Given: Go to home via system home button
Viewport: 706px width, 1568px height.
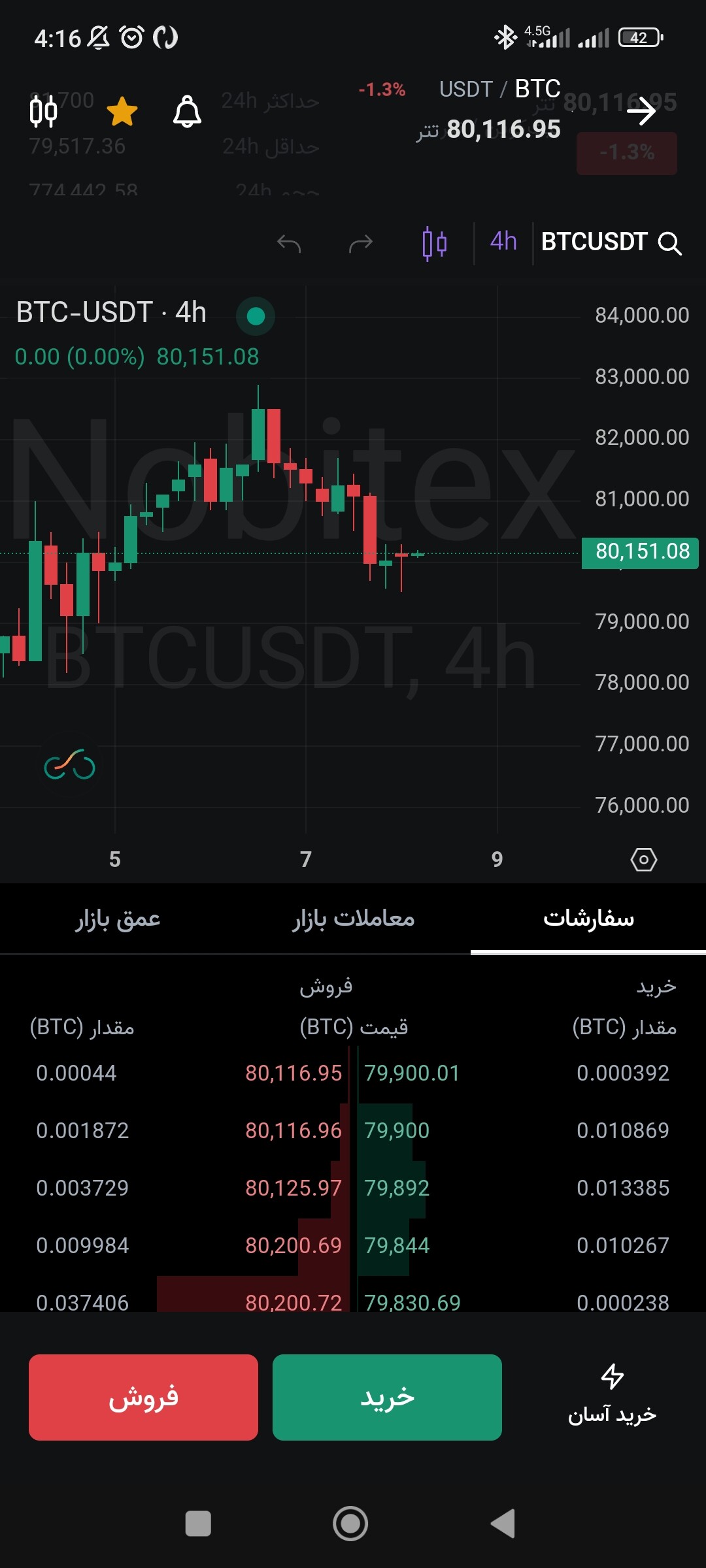Looking at the screenshot, I should click(350, 1524).
